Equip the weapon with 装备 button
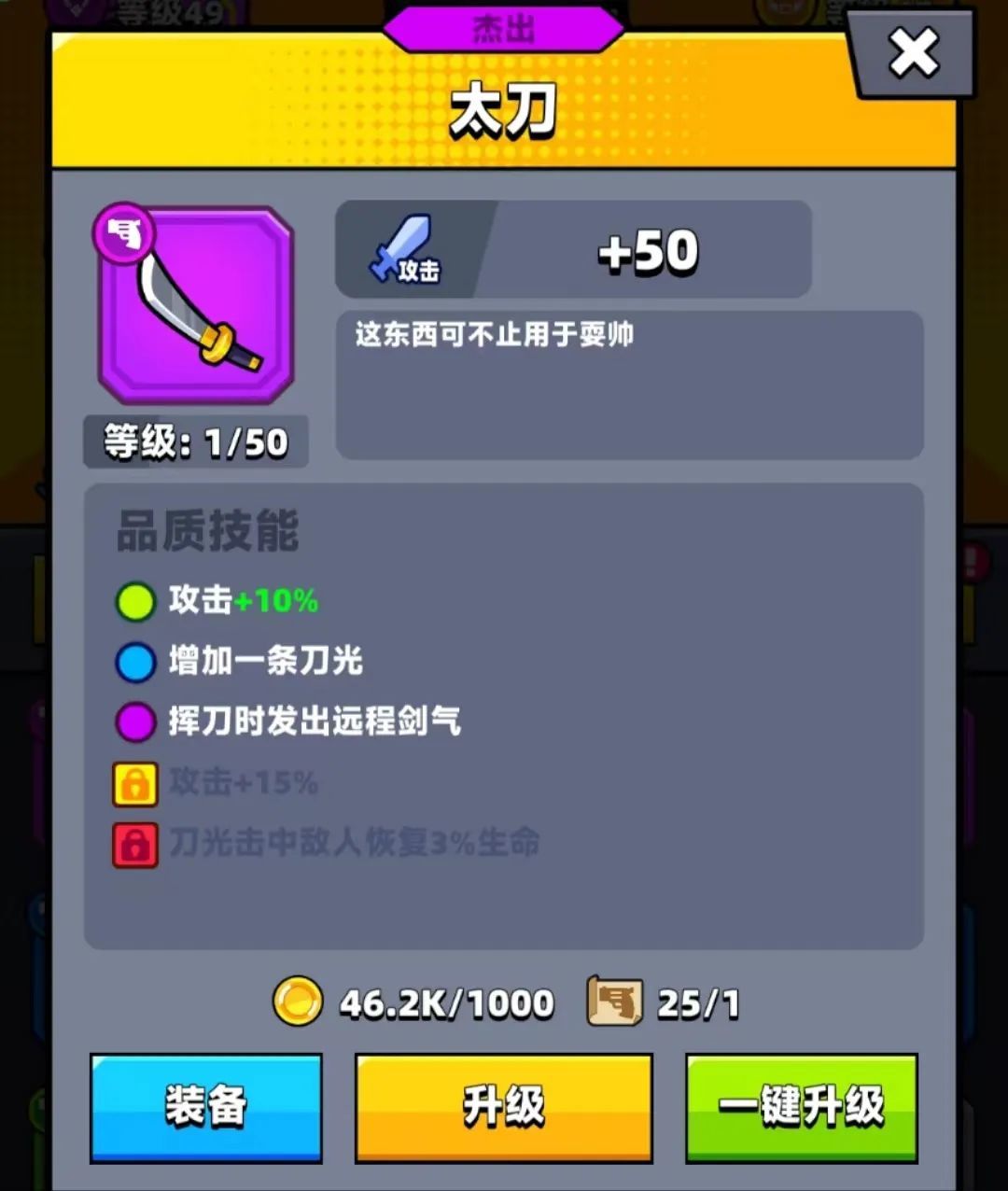The image size is (1008, 1191). tap(206, 1107)
